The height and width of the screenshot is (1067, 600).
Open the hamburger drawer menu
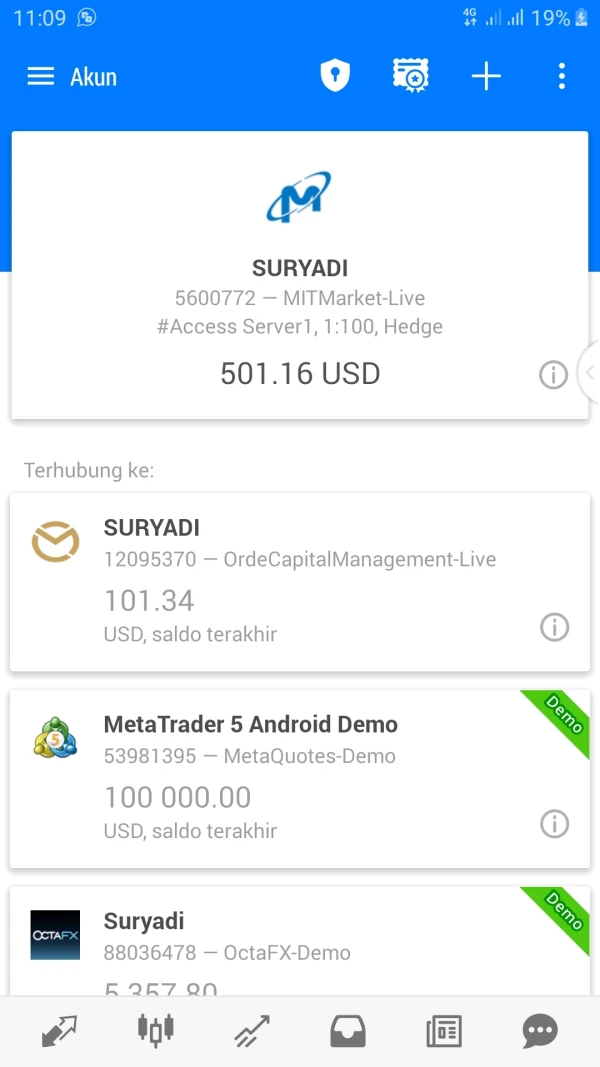click(x=40, y=76)
